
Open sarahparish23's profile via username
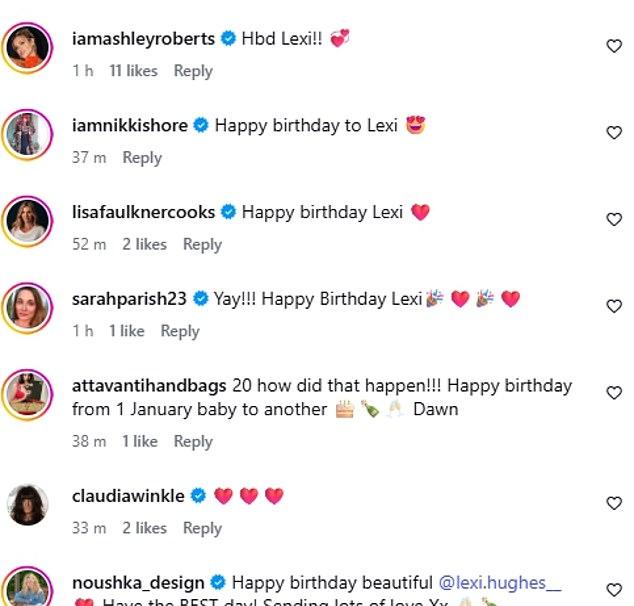130,299
